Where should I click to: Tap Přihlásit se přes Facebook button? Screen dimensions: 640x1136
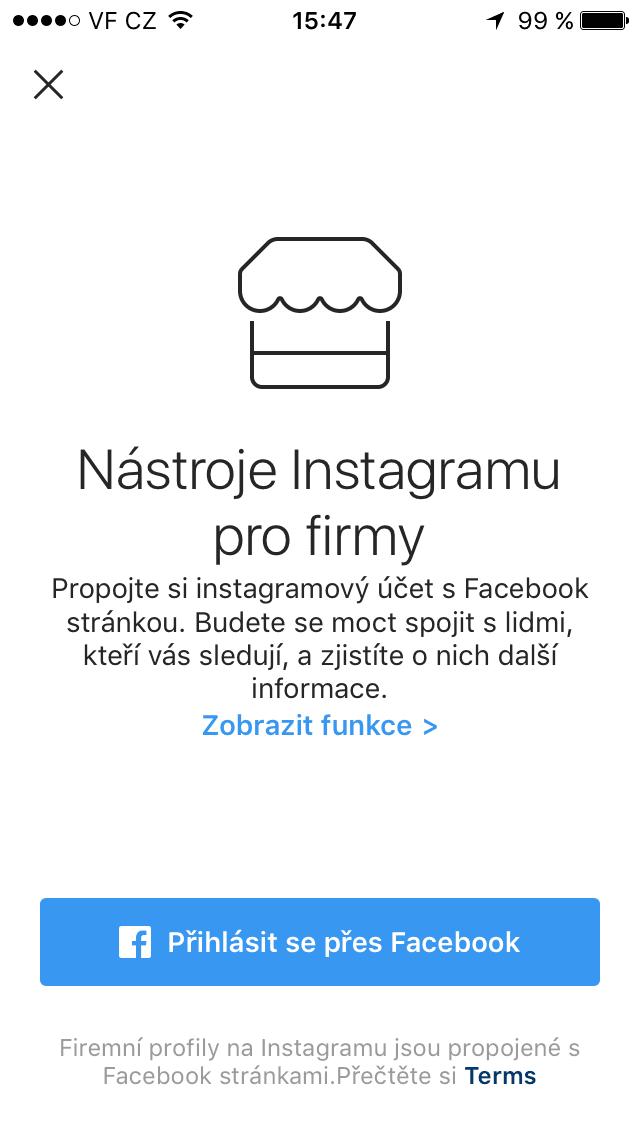[320, 942]
